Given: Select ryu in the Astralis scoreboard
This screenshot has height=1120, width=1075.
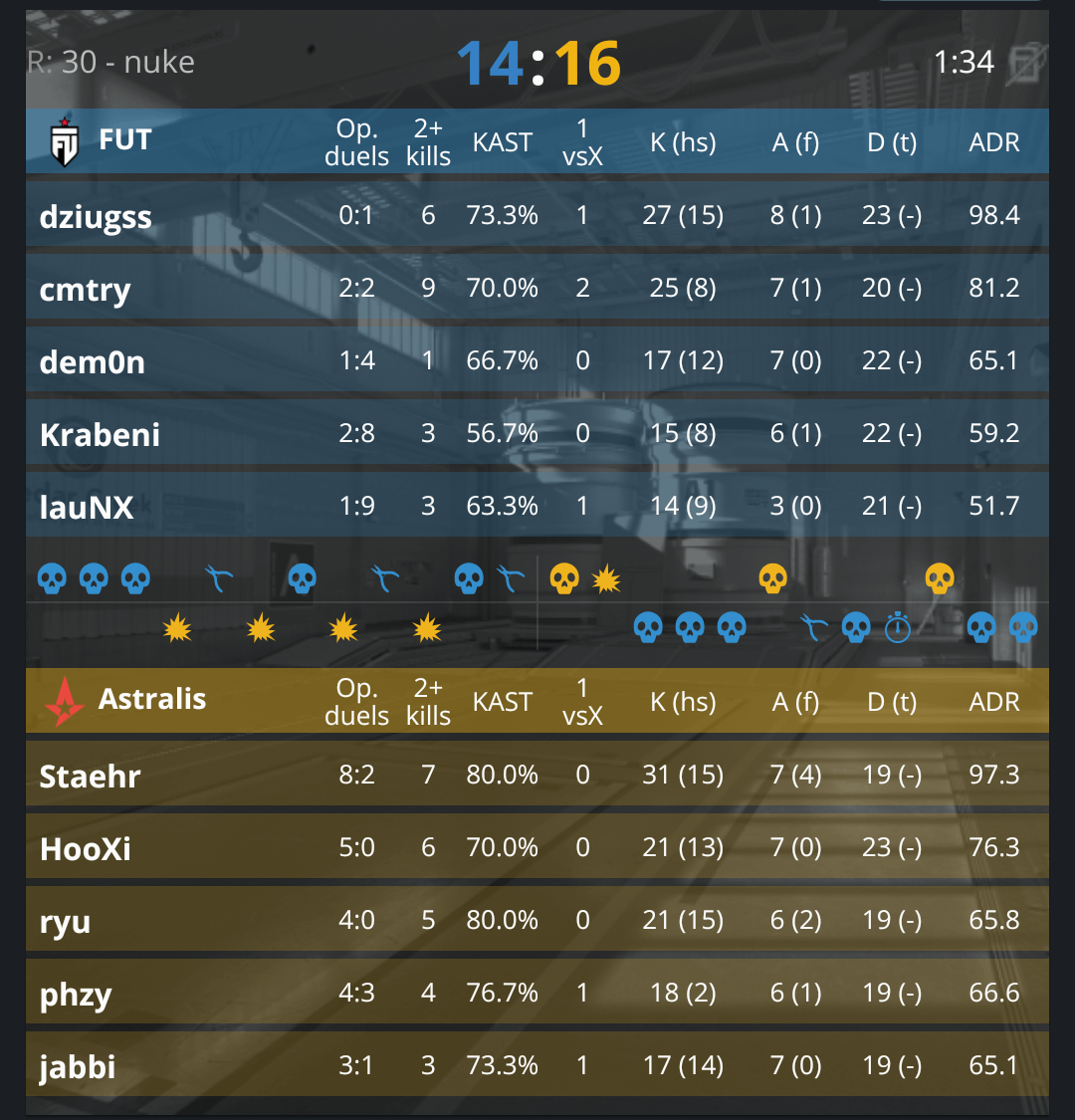Looking at the screenshot, I should pyautogui.click(x=65, y=922).
